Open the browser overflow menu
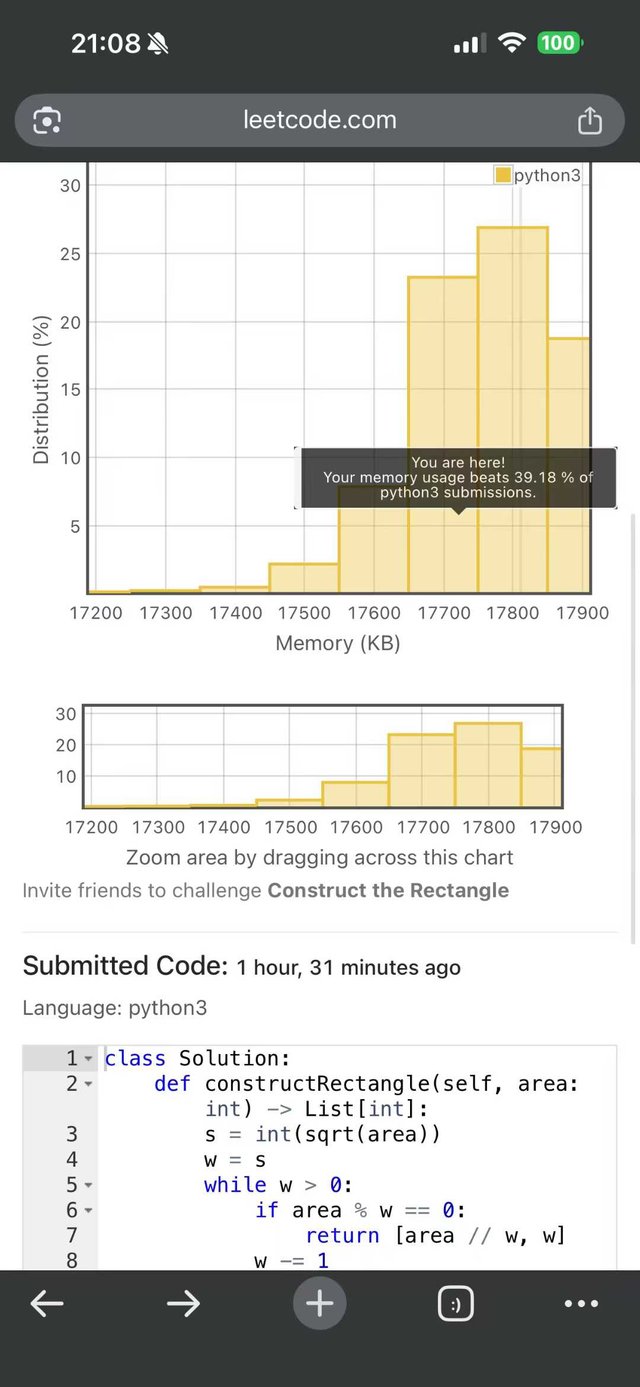Screen dimensions: 640x1387 581,1303
